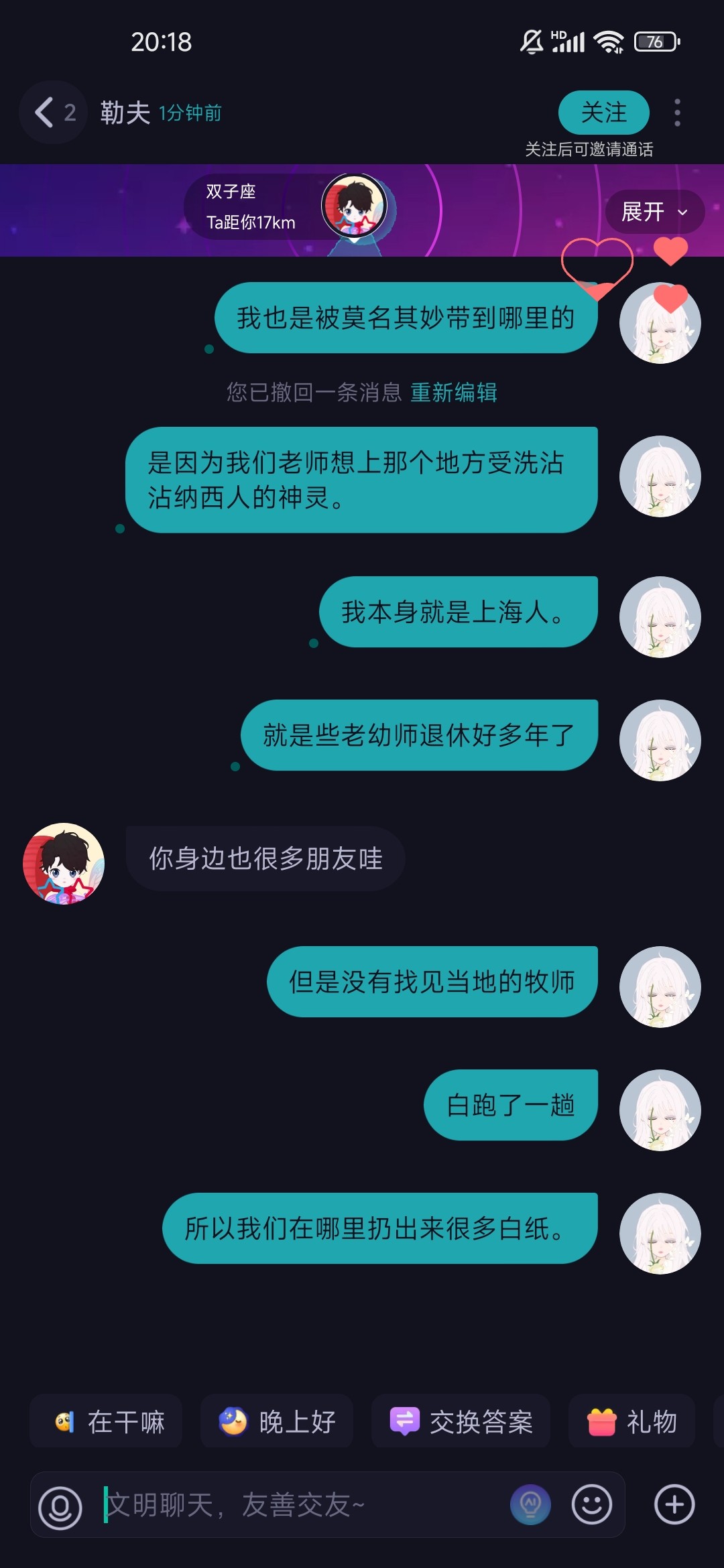The height and width of the screenshot is (1568, 724).
Task: Switch to voice input with the microphone icon
Action: pyautogui.click(x=60, y=1507)
